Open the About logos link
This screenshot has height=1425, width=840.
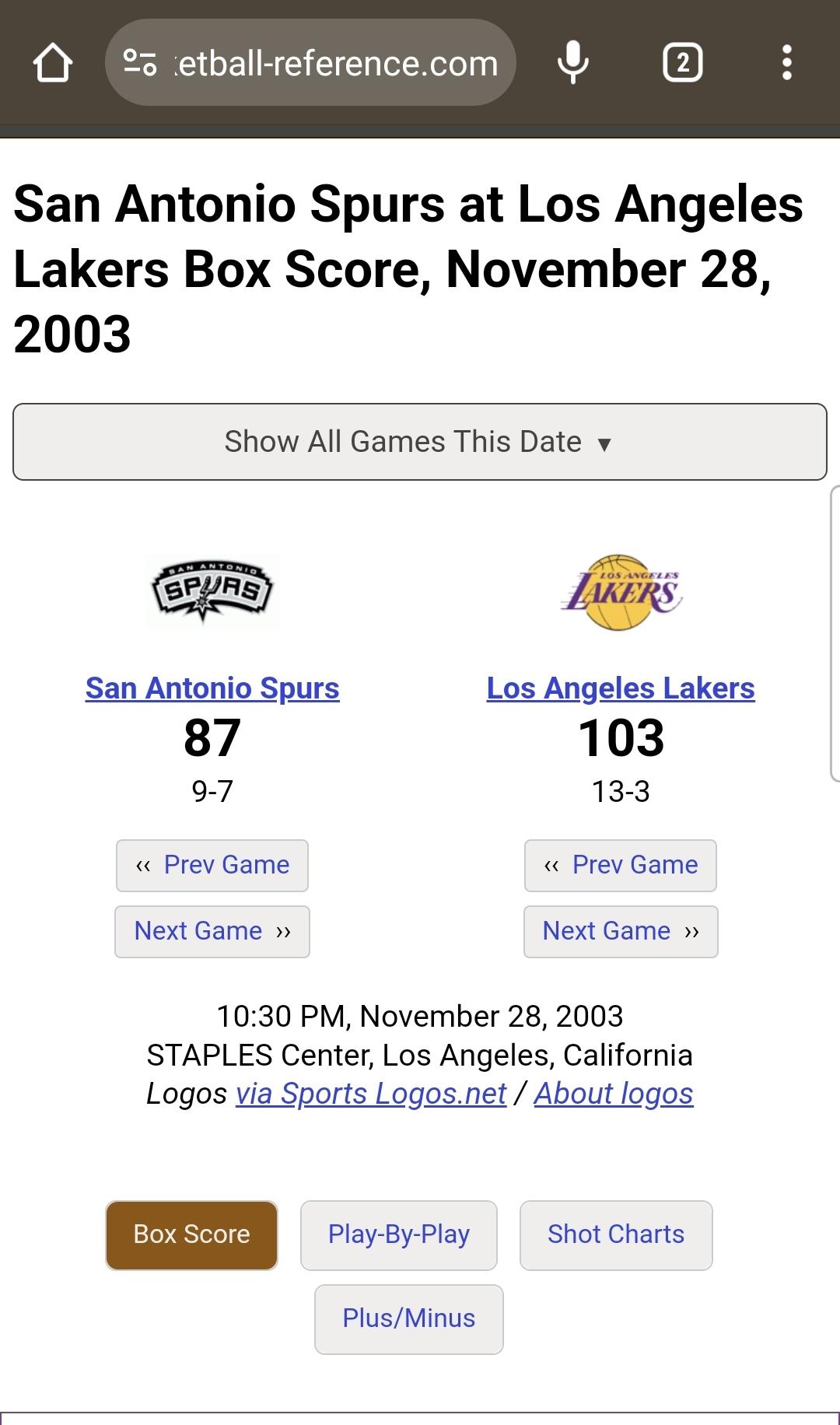pyautogui.click(x=614, y=1094)
